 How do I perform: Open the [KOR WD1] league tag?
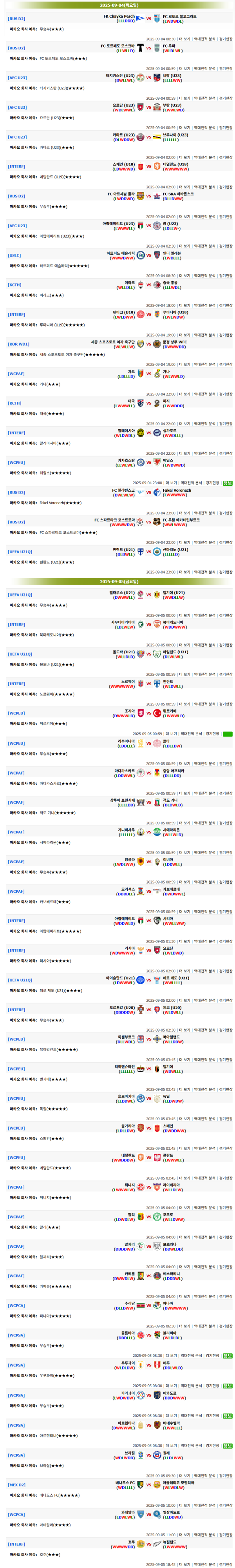[x=18, y=345]
